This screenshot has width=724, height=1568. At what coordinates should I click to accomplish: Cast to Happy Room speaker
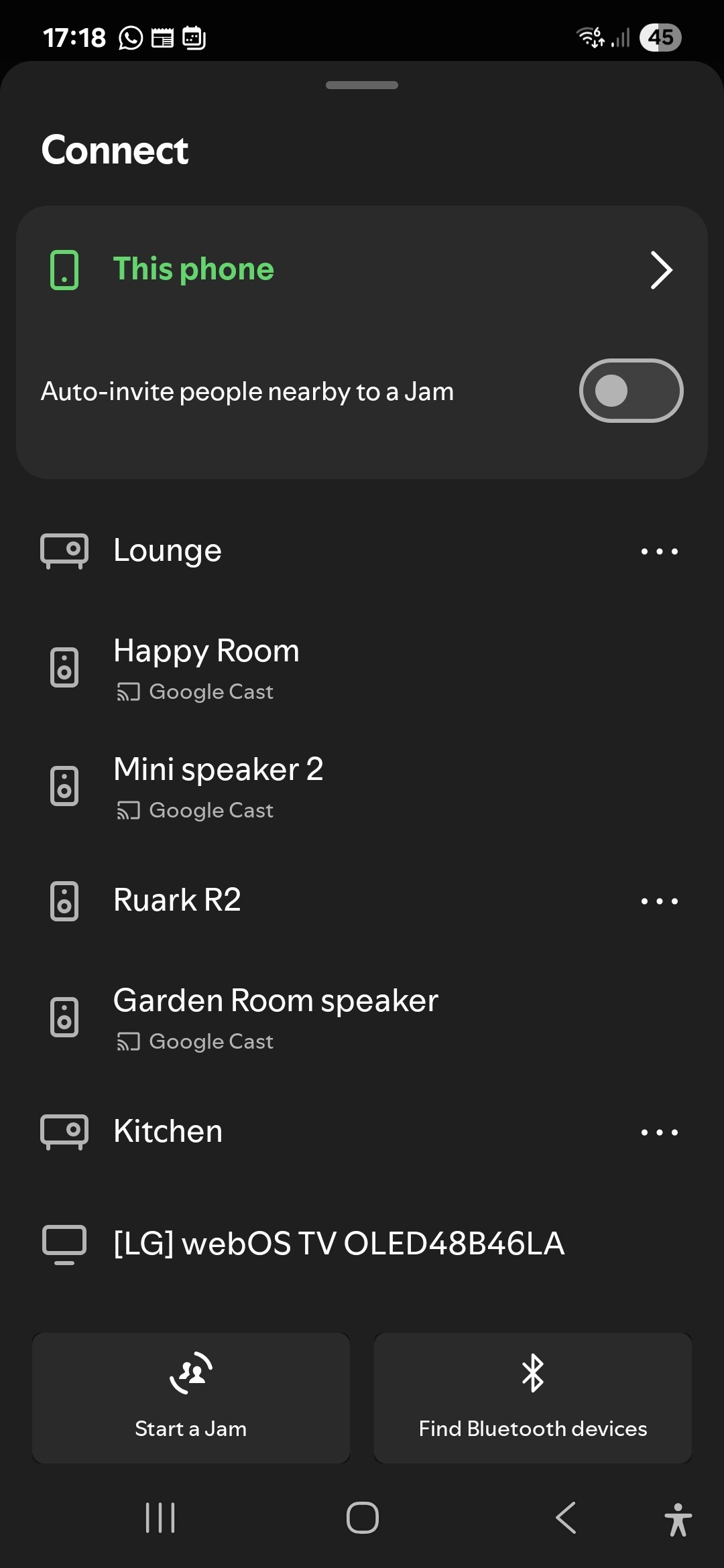(206, 667)
